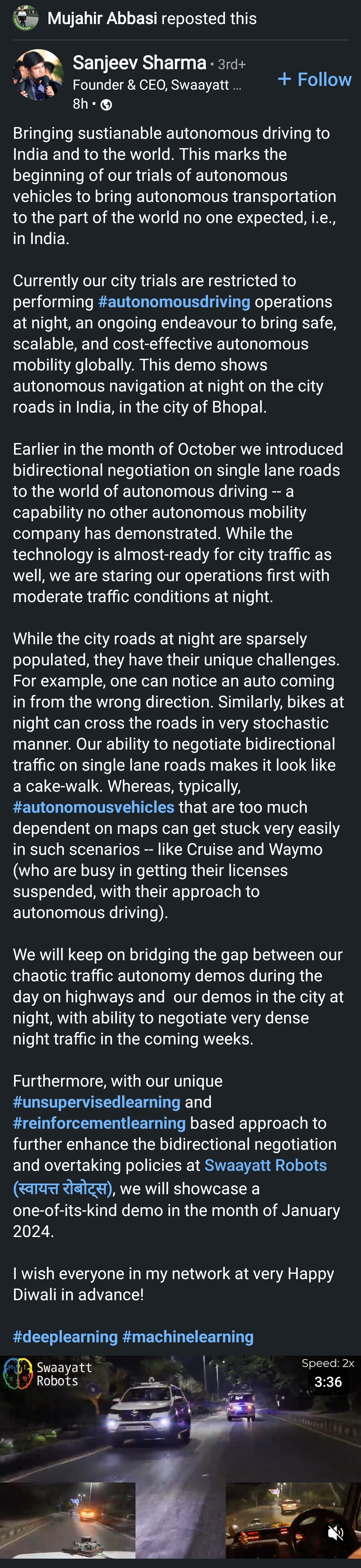Open the #unsupervisedlearning hashtag
361x1568 pixels.
97,1102
